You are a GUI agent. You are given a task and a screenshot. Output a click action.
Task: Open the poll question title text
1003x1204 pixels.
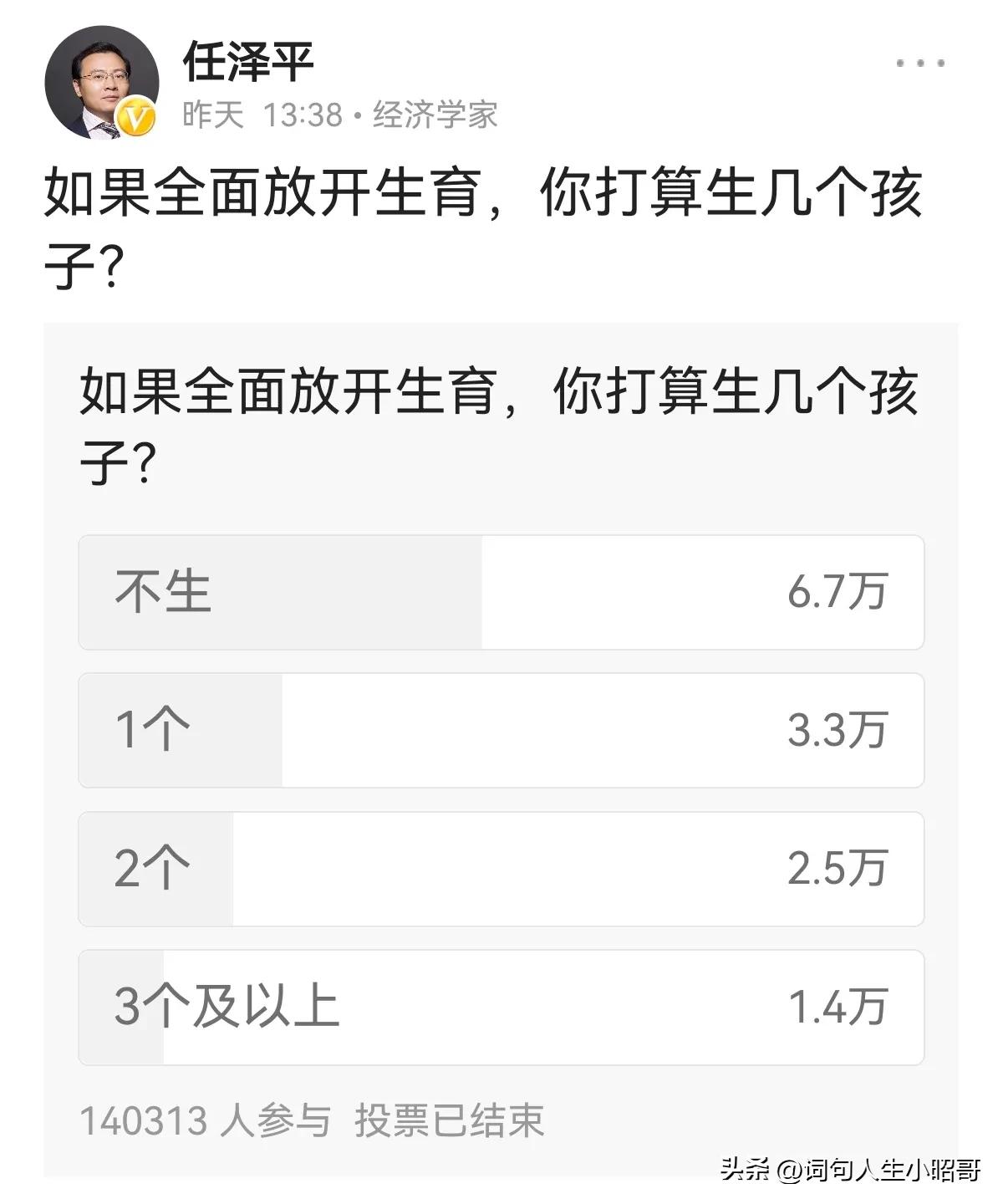501,418
